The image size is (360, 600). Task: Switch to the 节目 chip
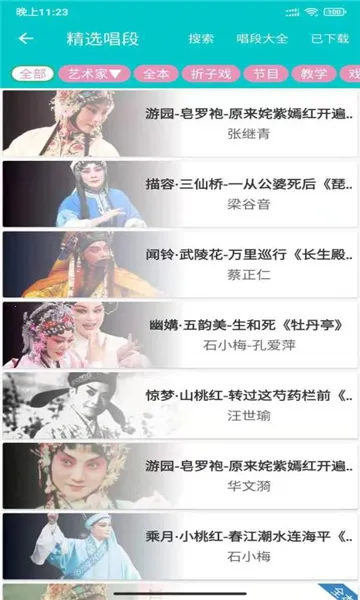click(266, 73)
